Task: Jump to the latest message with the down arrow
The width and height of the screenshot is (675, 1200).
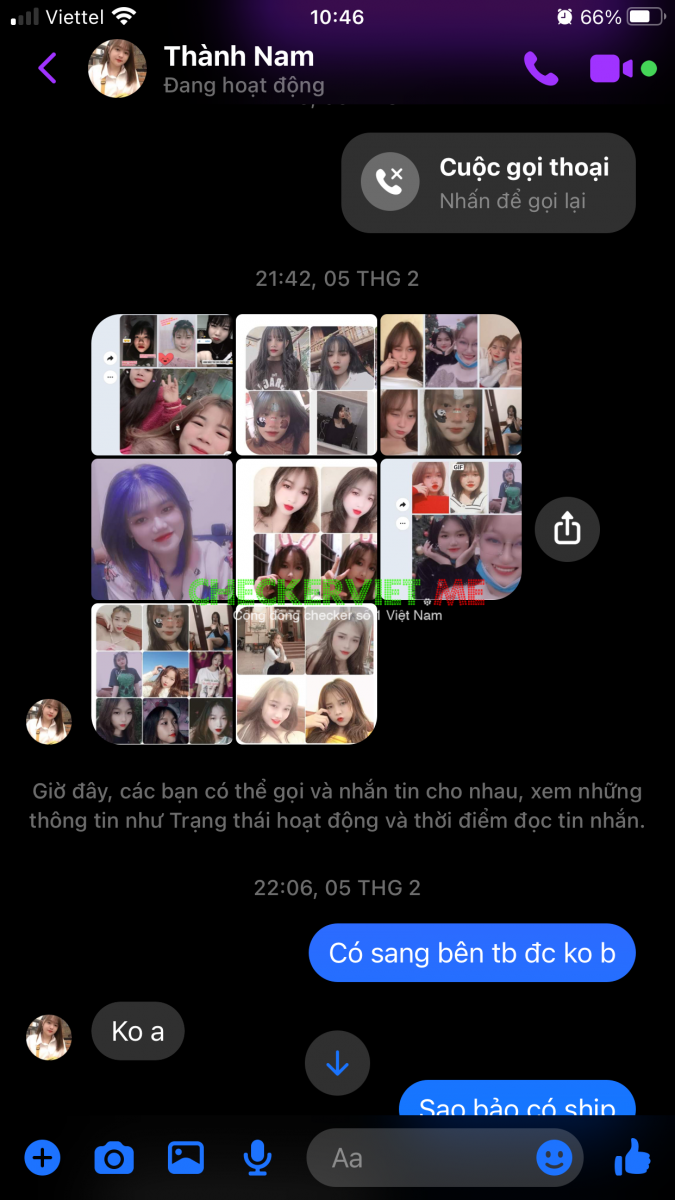Action: 337,1063
